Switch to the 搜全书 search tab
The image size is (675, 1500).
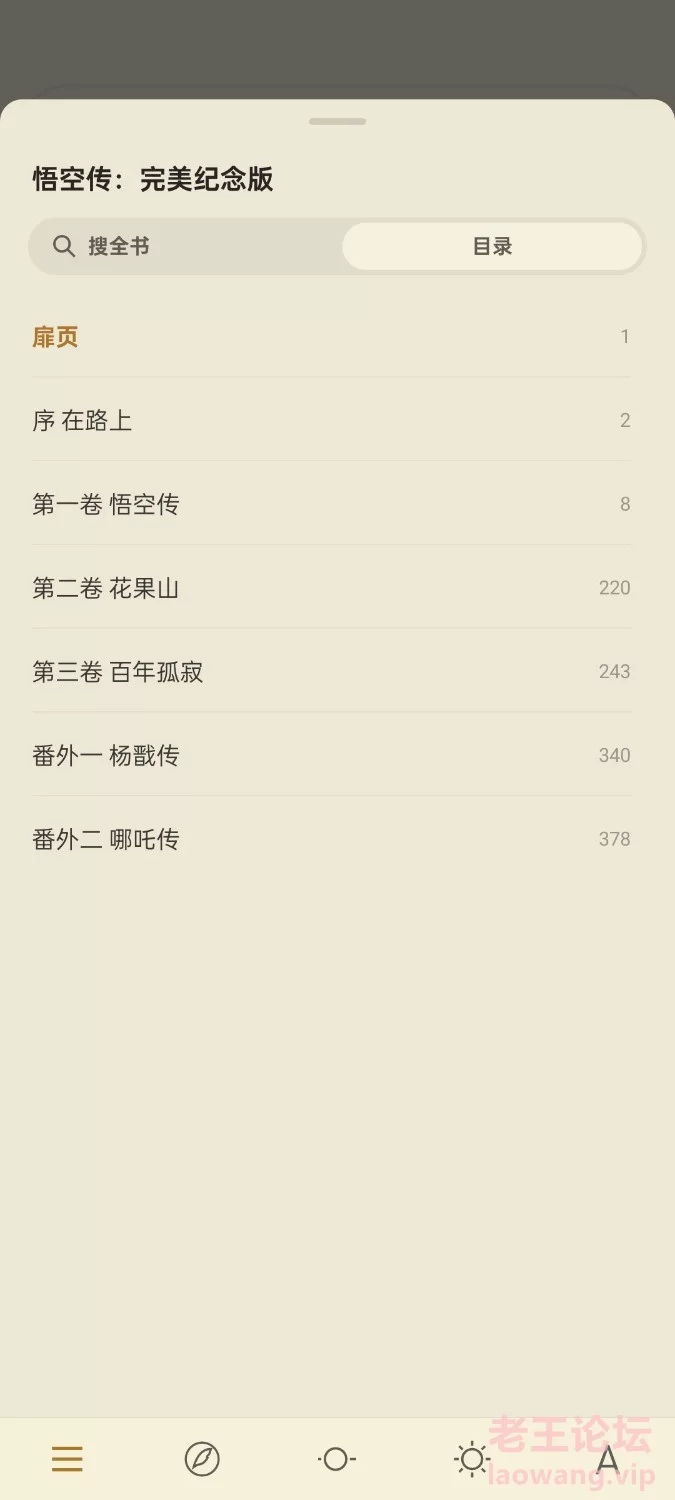click(x=186, y=246)
